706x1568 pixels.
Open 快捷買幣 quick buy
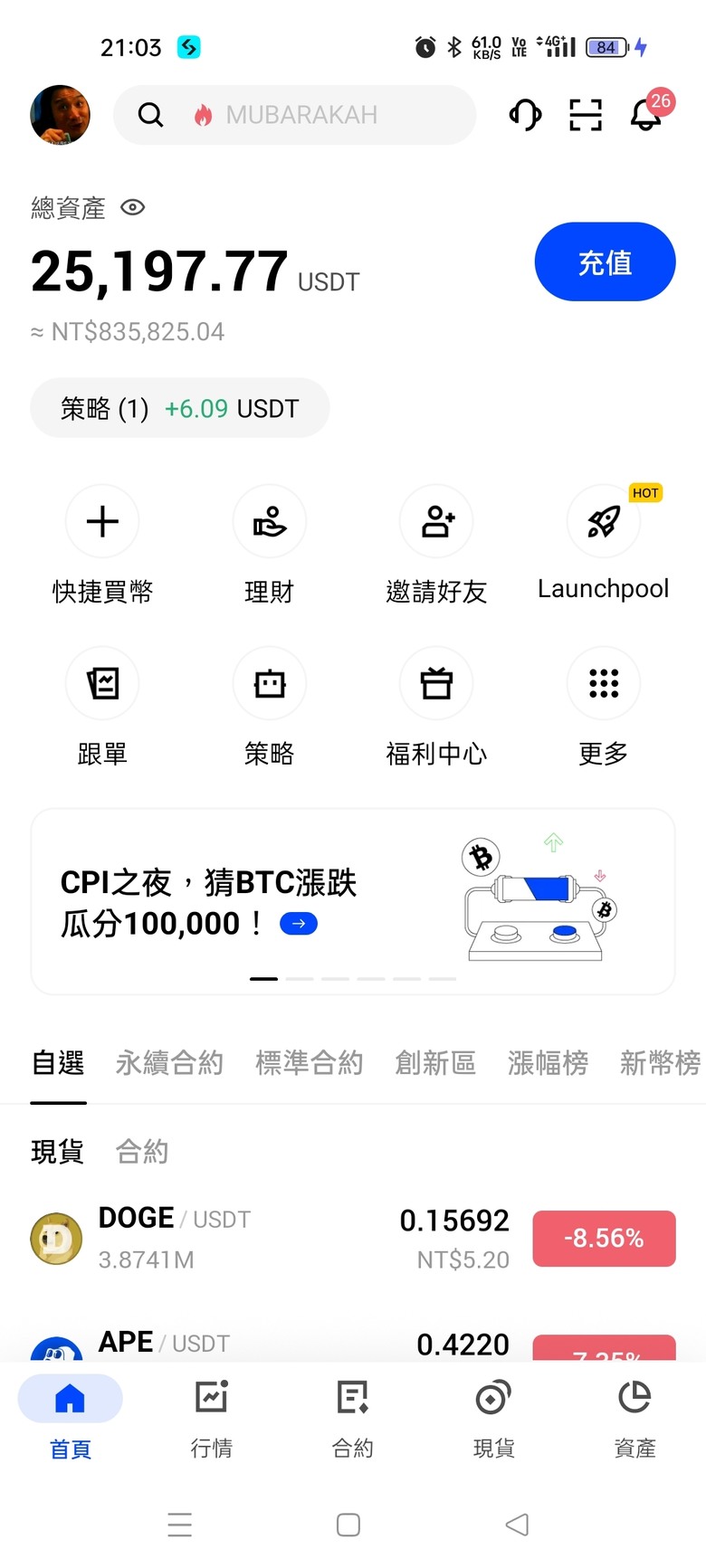pyautogui.click(x=102, y=545)
